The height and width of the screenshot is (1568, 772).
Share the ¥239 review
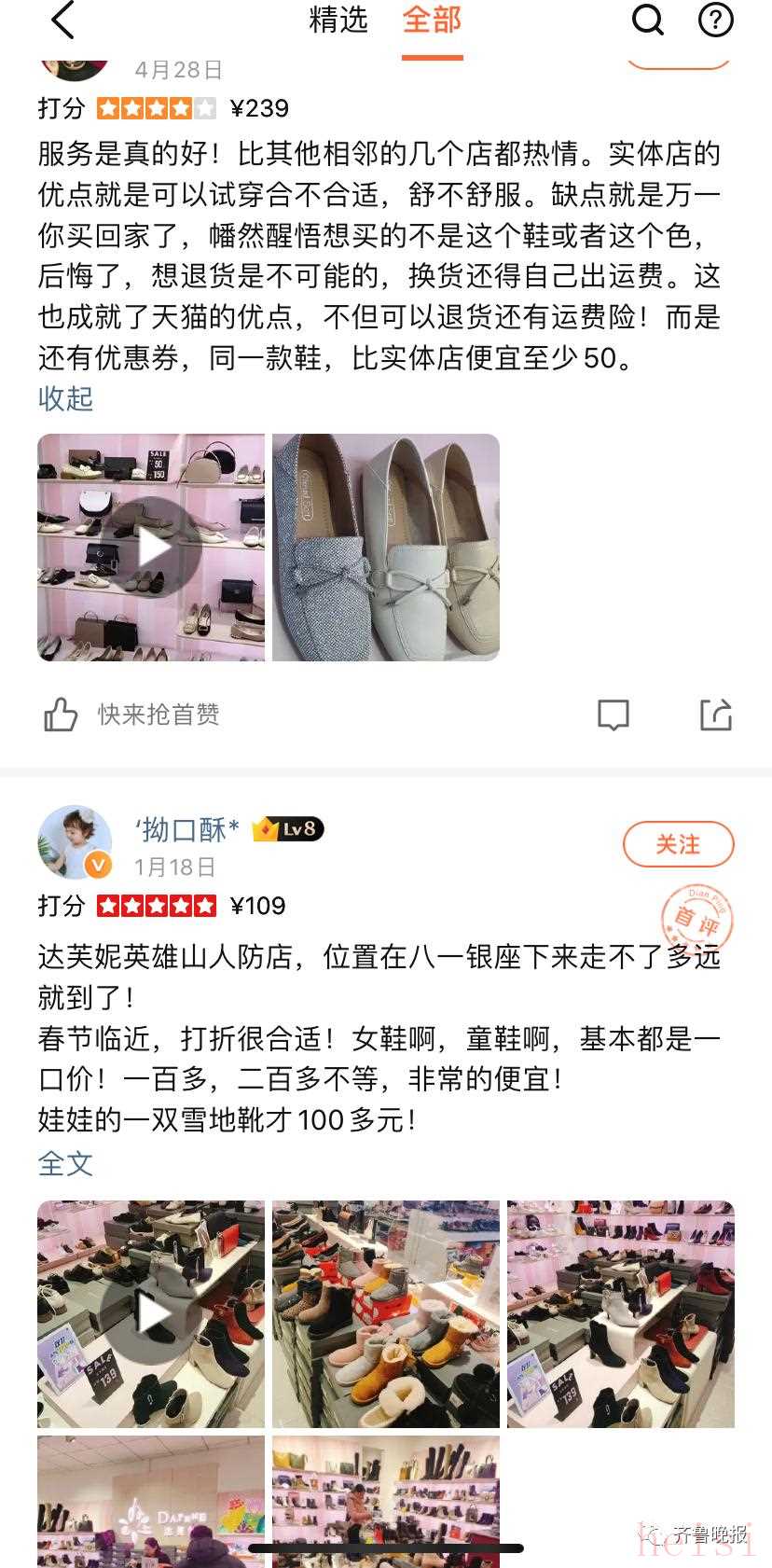715,715
